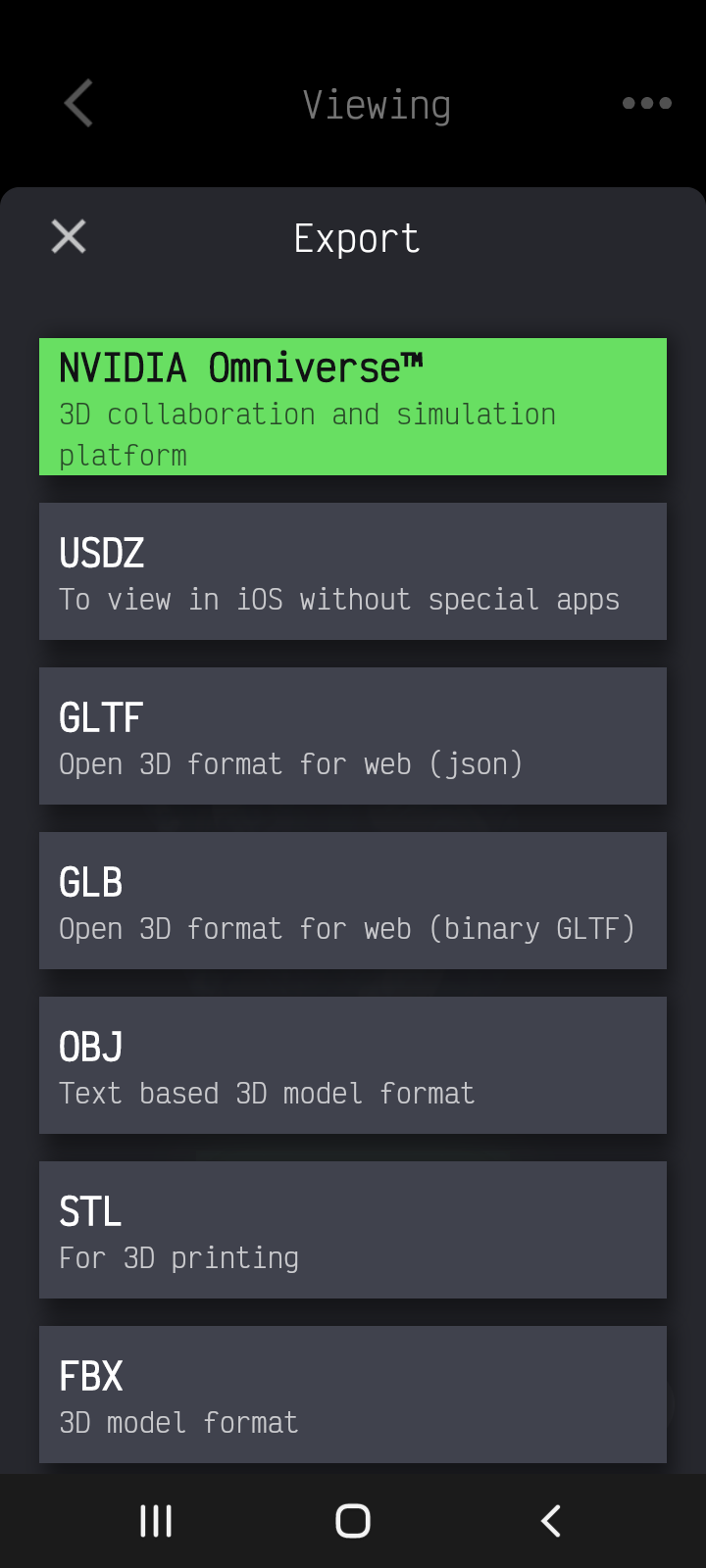Export as GLB binary format
This screenshot has height=1568, width=706.
pos(353,901)
